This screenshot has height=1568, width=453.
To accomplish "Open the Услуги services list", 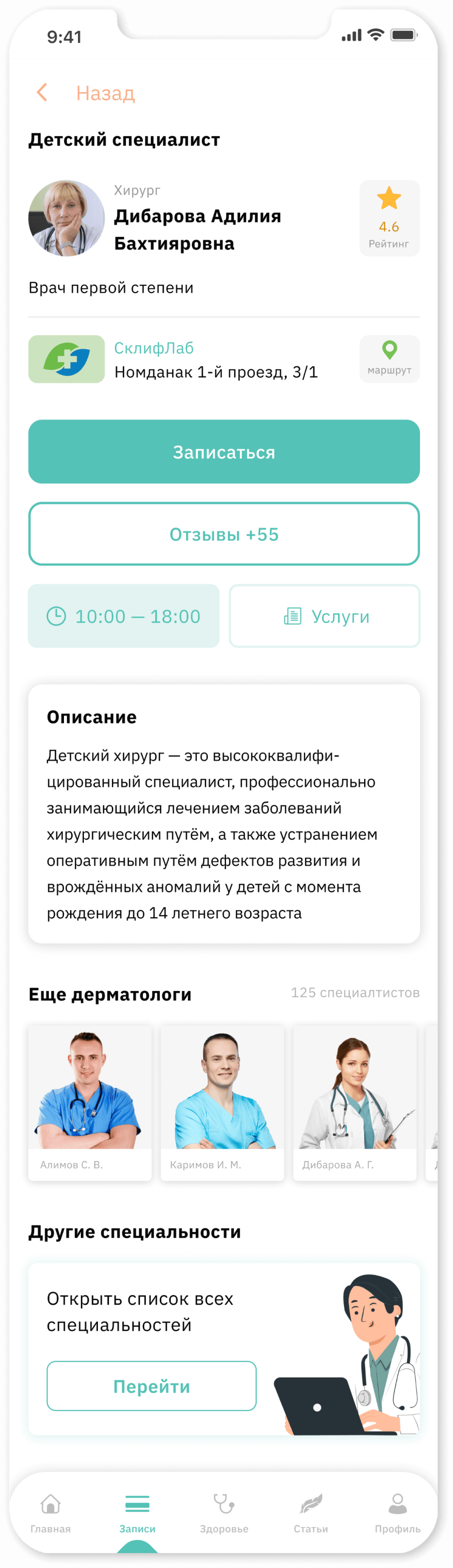I will [x=325, y=616].
